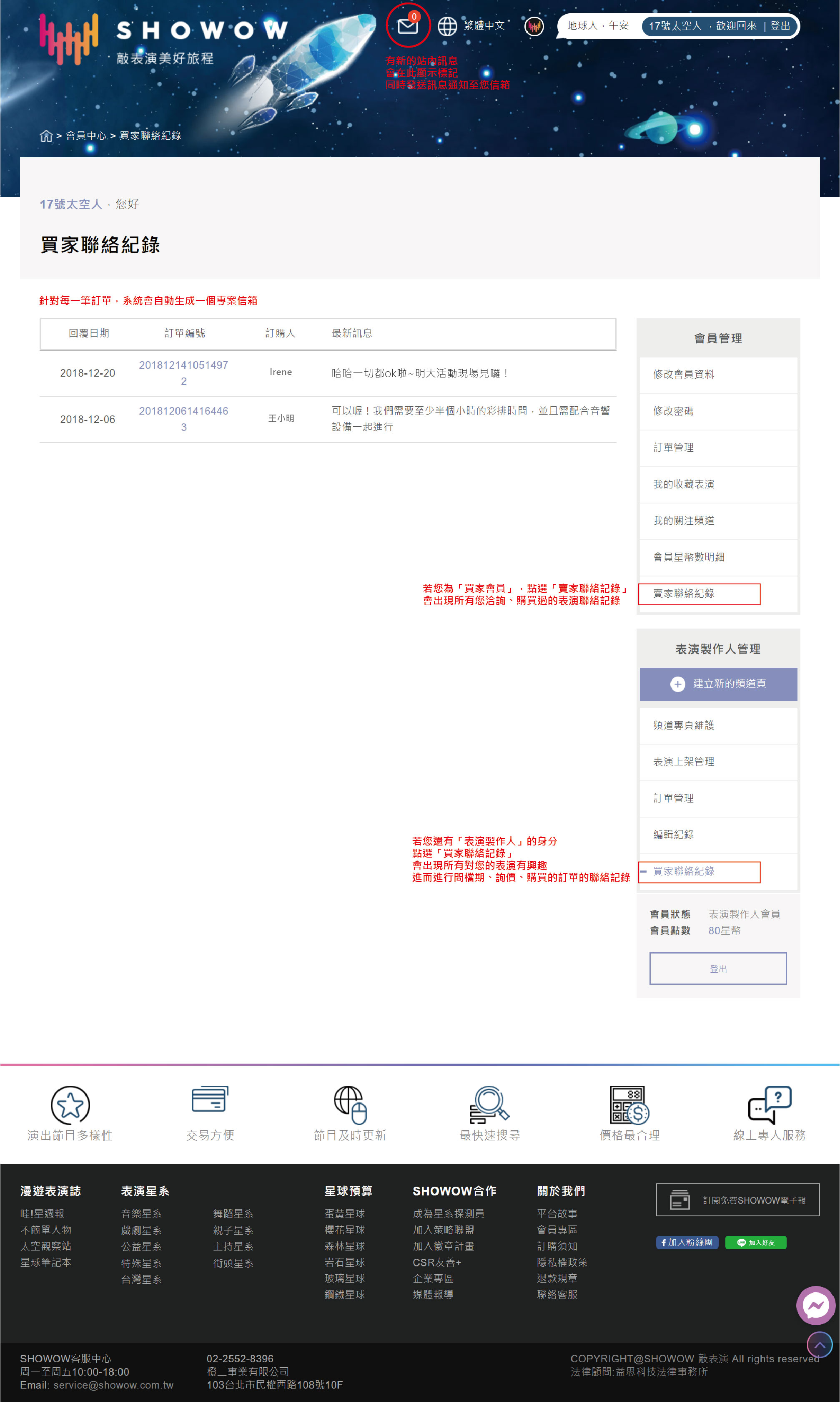Open 編輯紀錄 menu item
Image resolution: width=840 pixels, height=1404 pixels.
pyautogui.click(x=673, y=834)
